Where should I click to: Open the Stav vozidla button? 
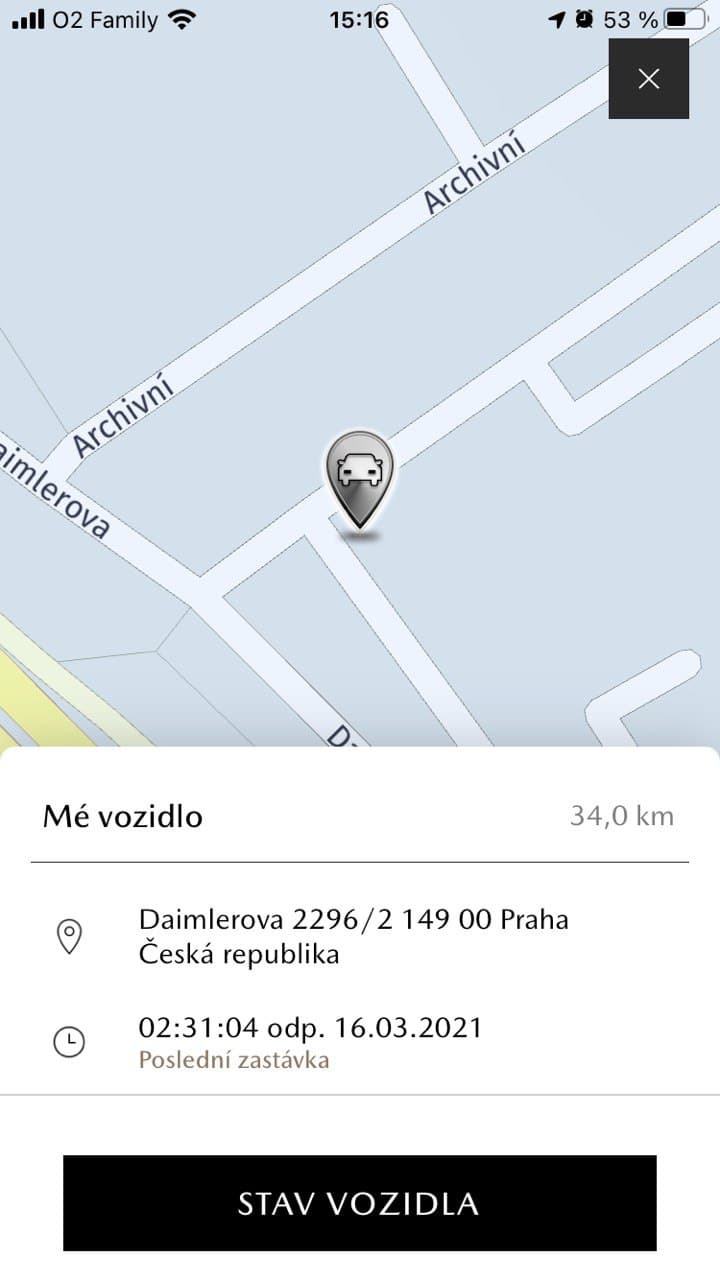click(359, 1203)
